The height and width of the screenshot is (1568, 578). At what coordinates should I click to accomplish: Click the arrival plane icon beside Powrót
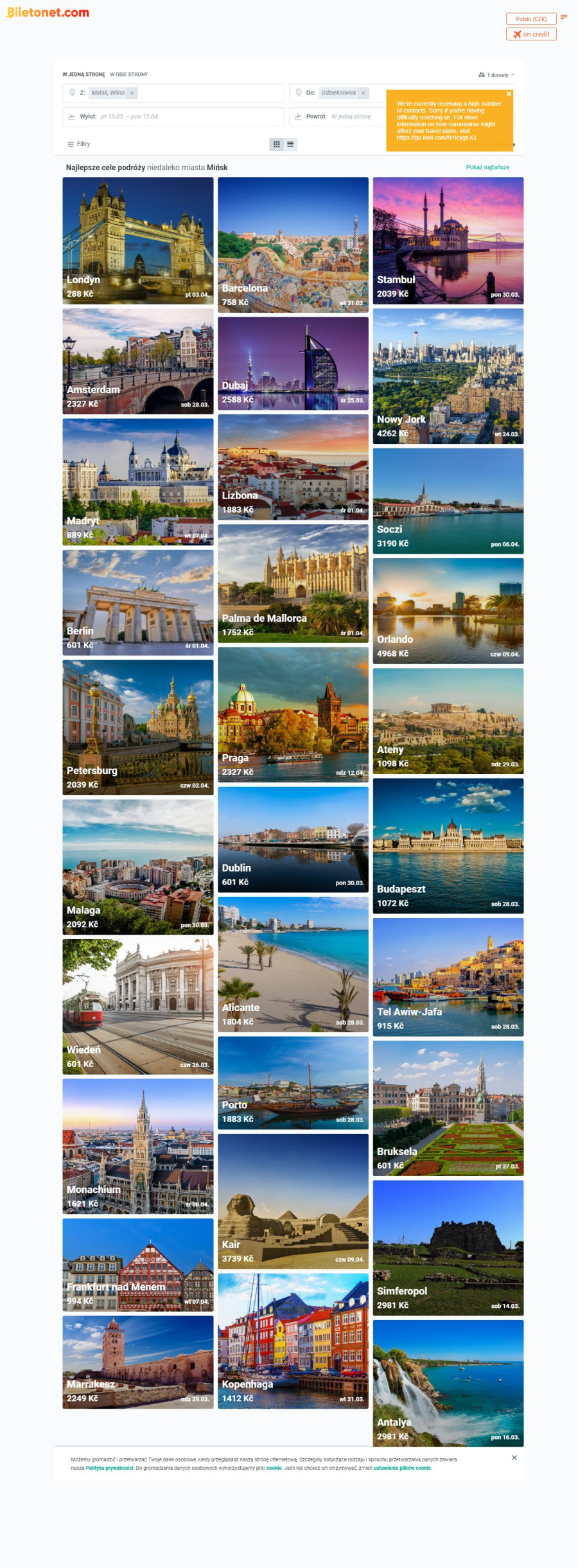(298, 117)
